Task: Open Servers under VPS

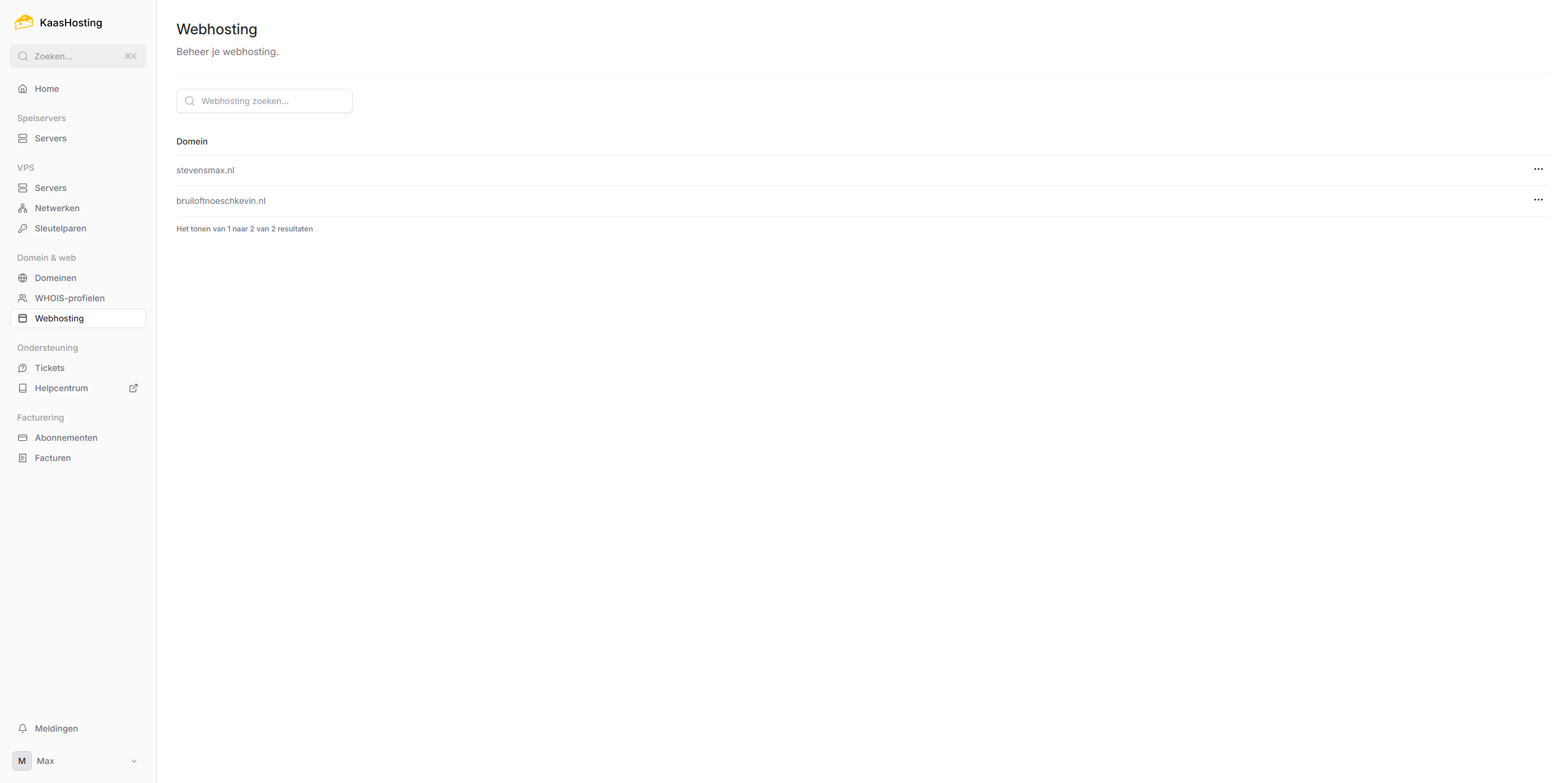Action: click(50, 188)
